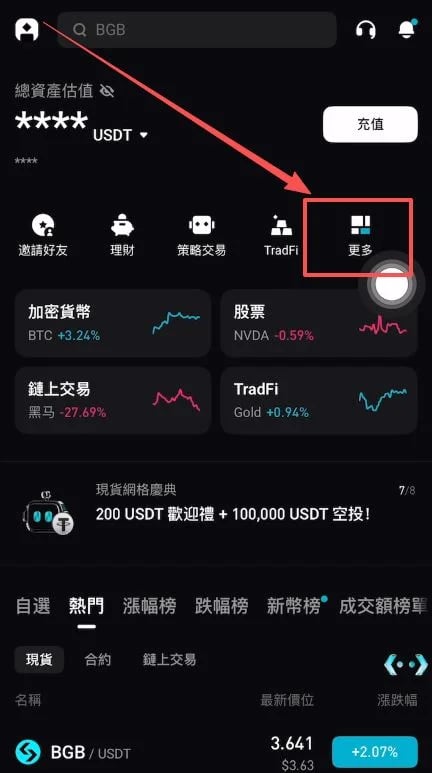Image resolution: width=432 pixels, height=773 pixels.
Task: Switch to the 漲幅榜 tab
Action: (149, 606)
